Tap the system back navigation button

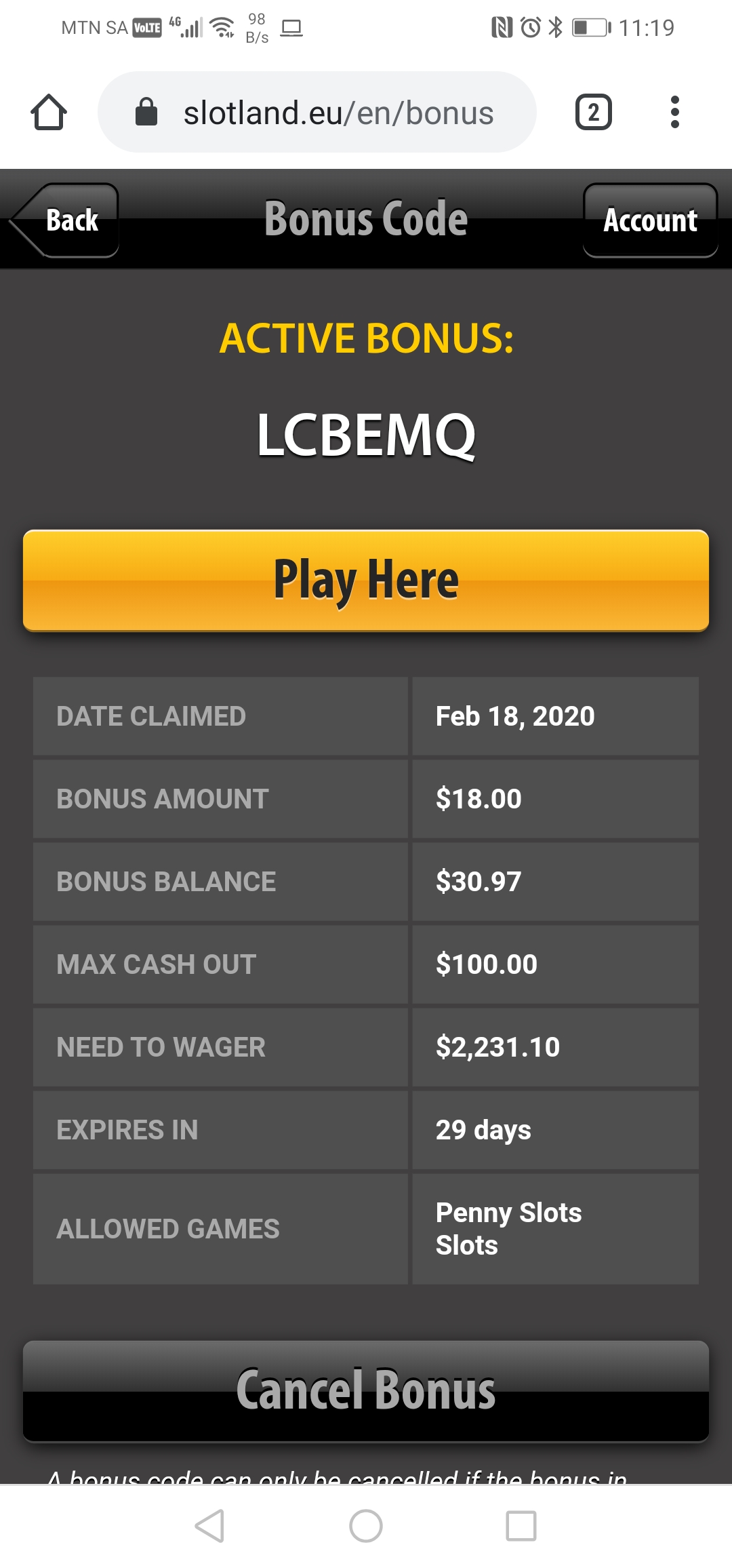point(209,1526)
